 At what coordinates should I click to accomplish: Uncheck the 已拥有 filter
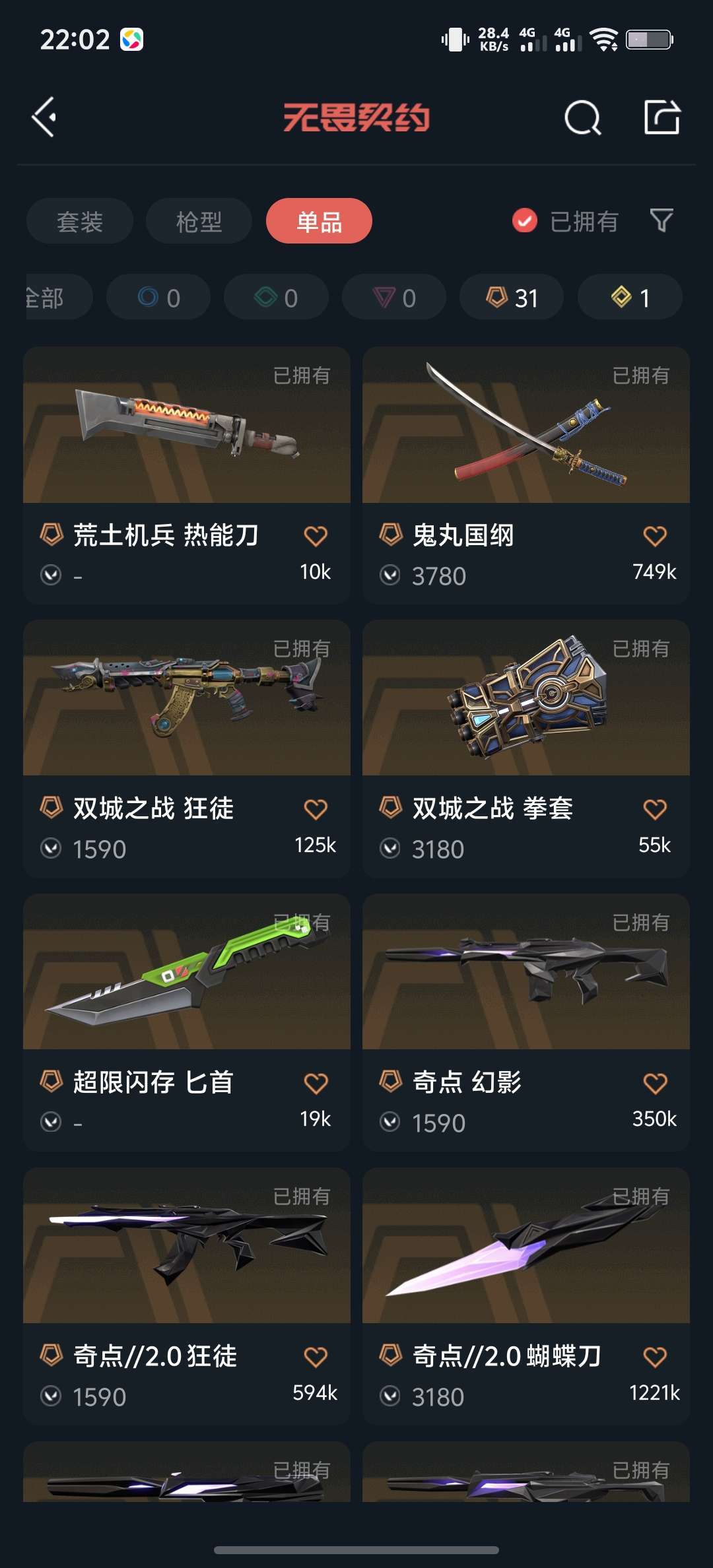click(x=525, y=221)
